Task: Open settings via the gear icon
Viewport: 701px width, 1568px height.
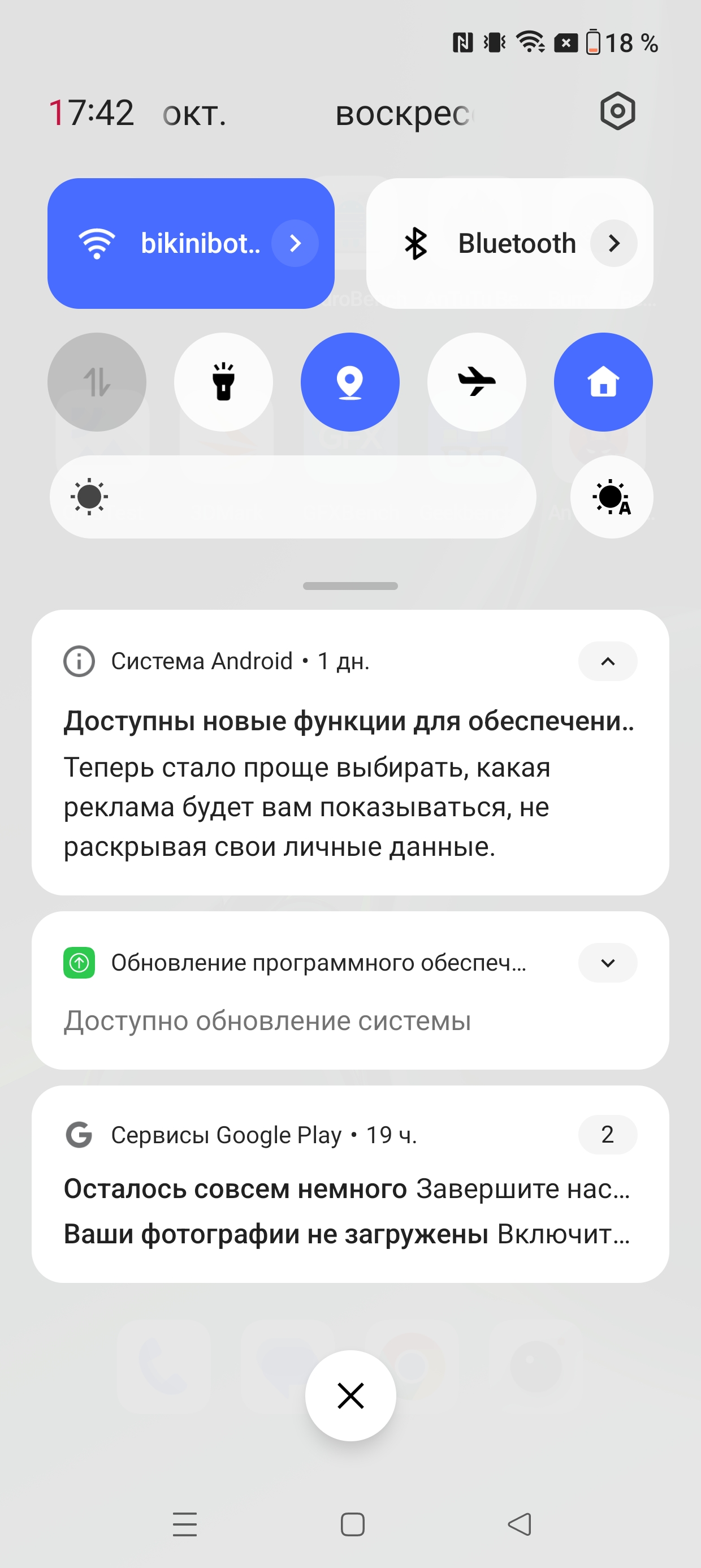Action: [617, 111]
